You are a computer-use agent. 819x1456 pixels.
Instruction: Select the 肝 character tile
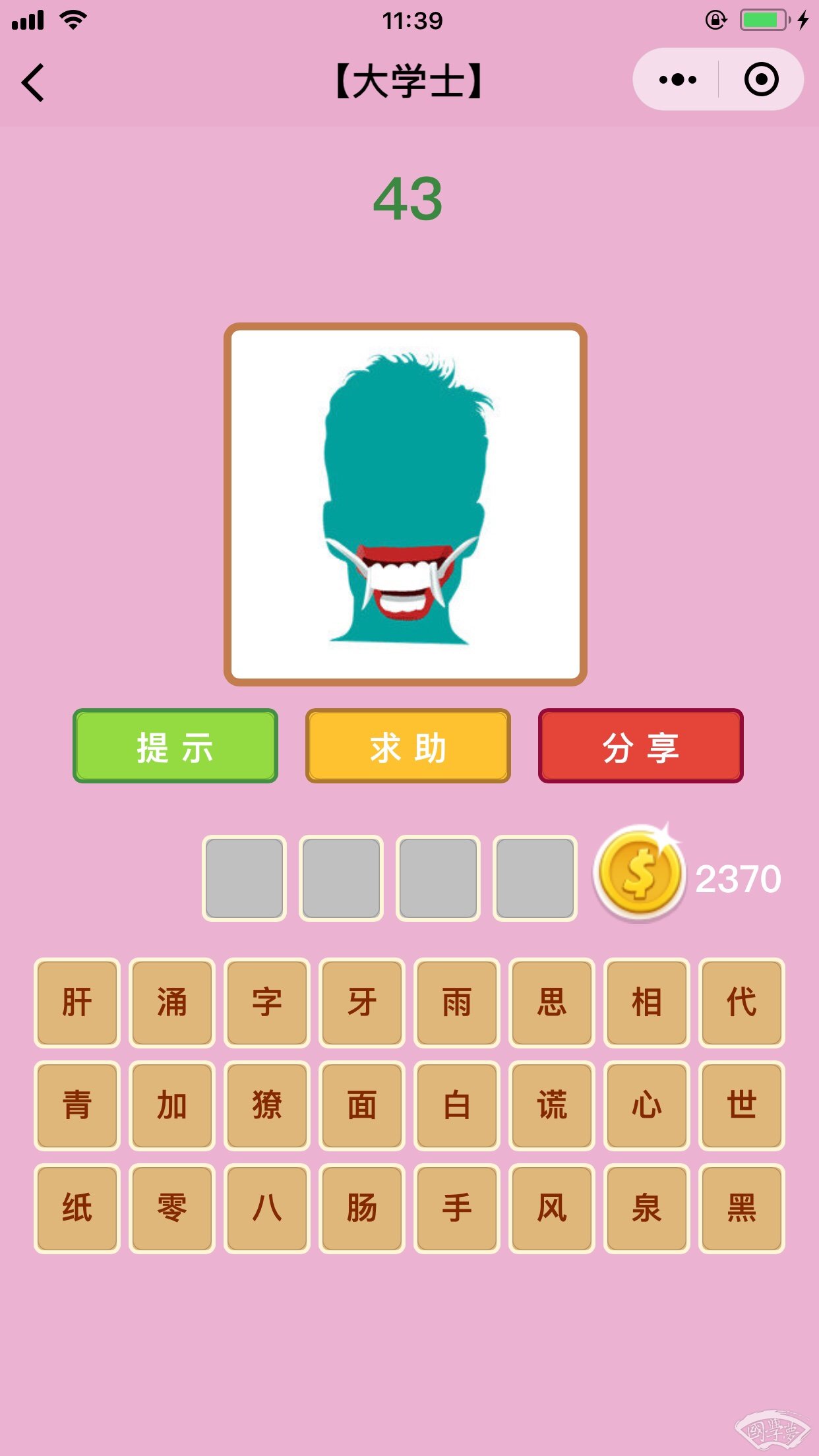tap(77, 1002)
